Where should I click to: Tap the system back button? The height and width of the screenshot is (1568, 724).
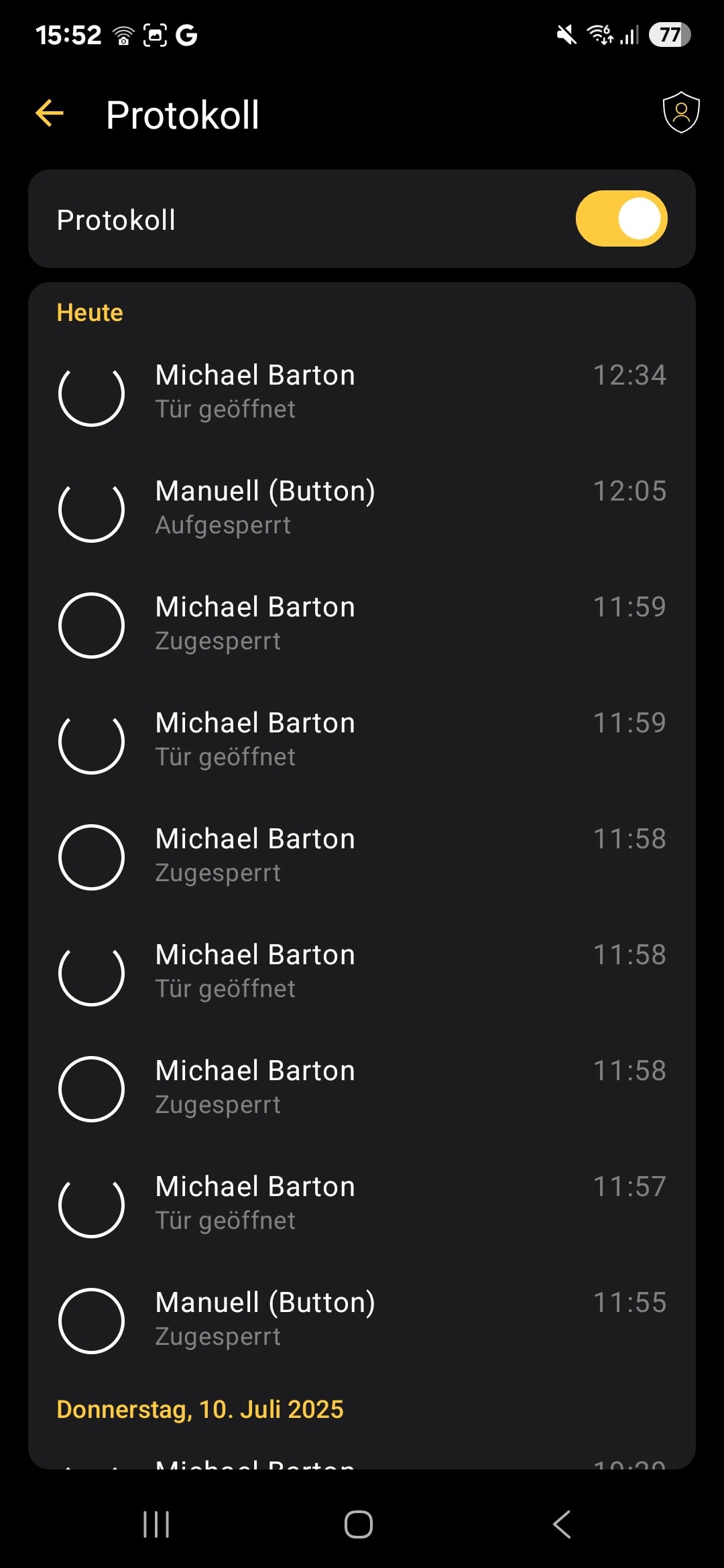point(562,1524)
